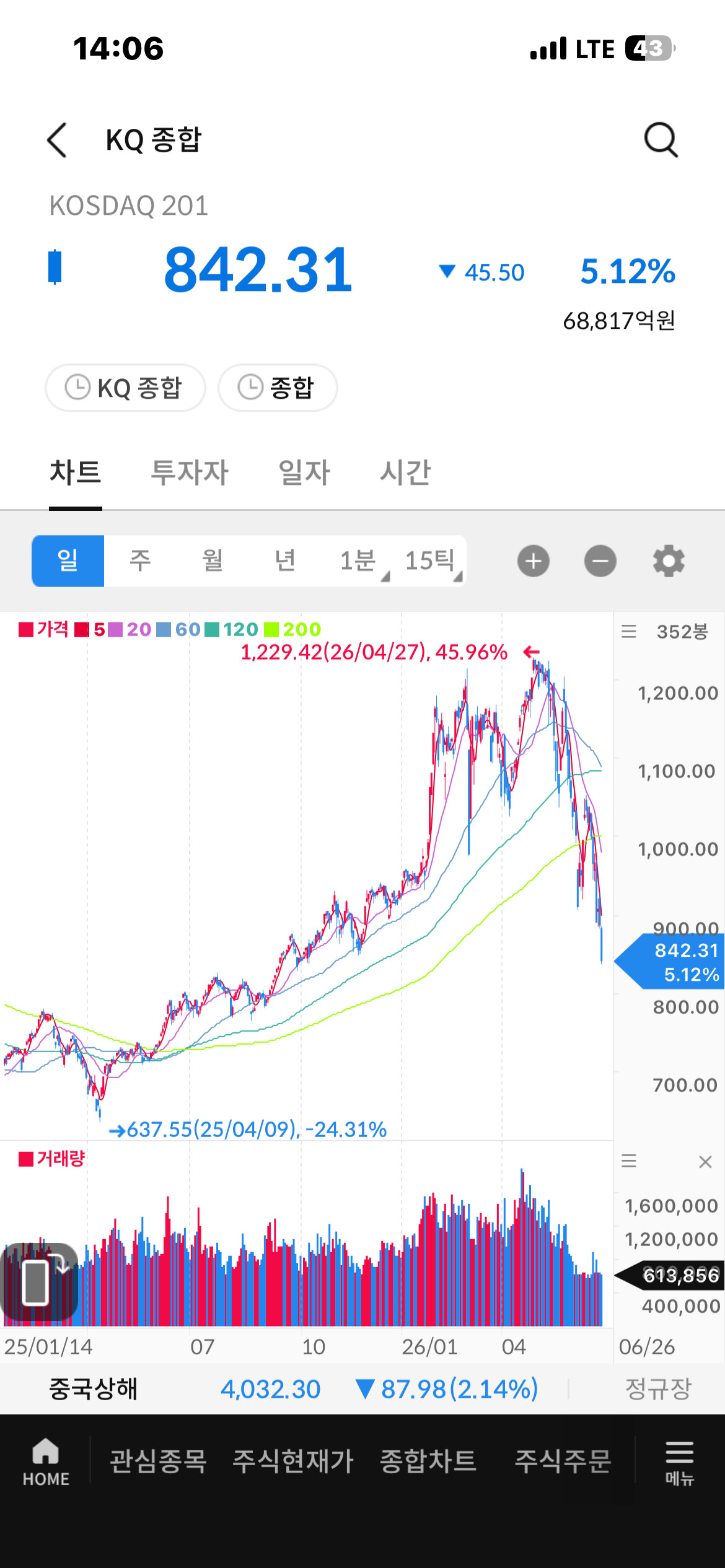Image resolution: width=725 pixels, height=1568 pixels.
Task: Select the recent 종합 chip
Action: [x=278, y=388]
